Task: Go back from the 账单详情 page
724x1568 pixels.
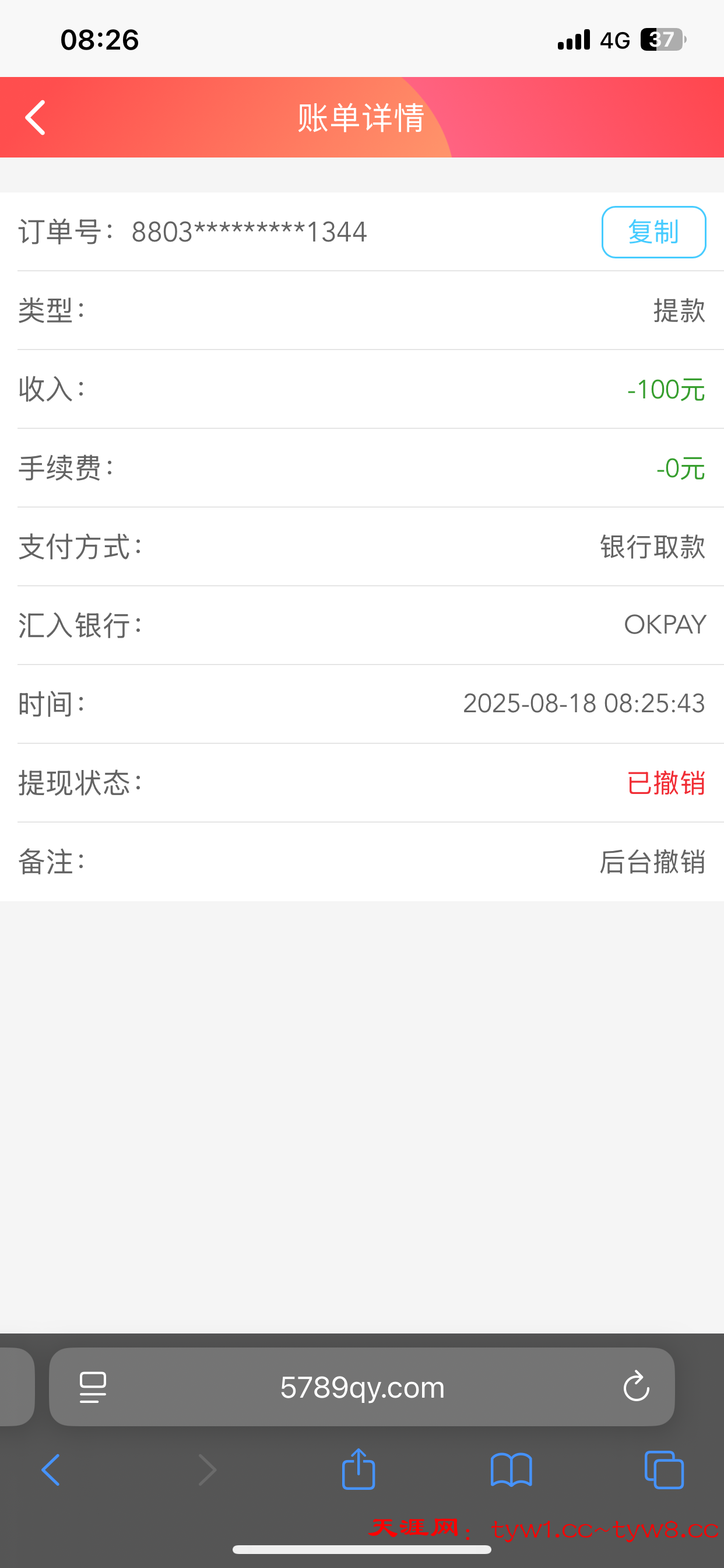Action: click(36, 117)
